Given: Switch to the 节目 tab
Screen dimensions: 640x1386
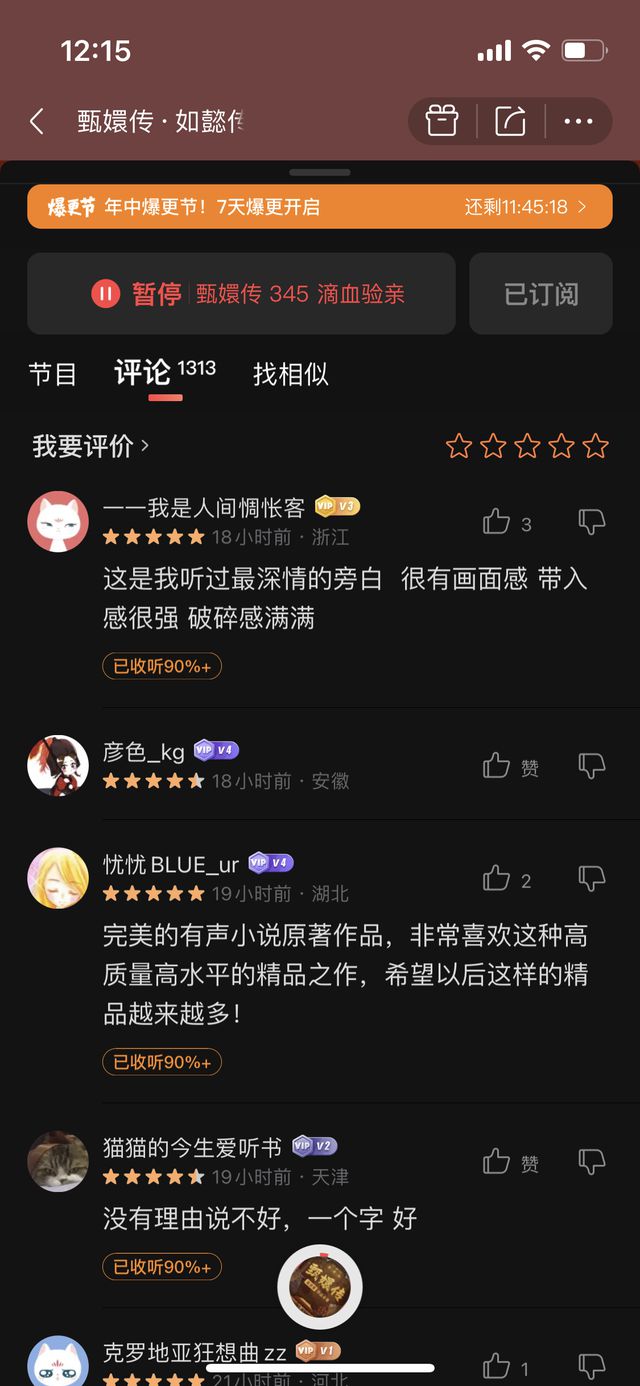Looking at the screenshot, I should (x=53, y=374).
